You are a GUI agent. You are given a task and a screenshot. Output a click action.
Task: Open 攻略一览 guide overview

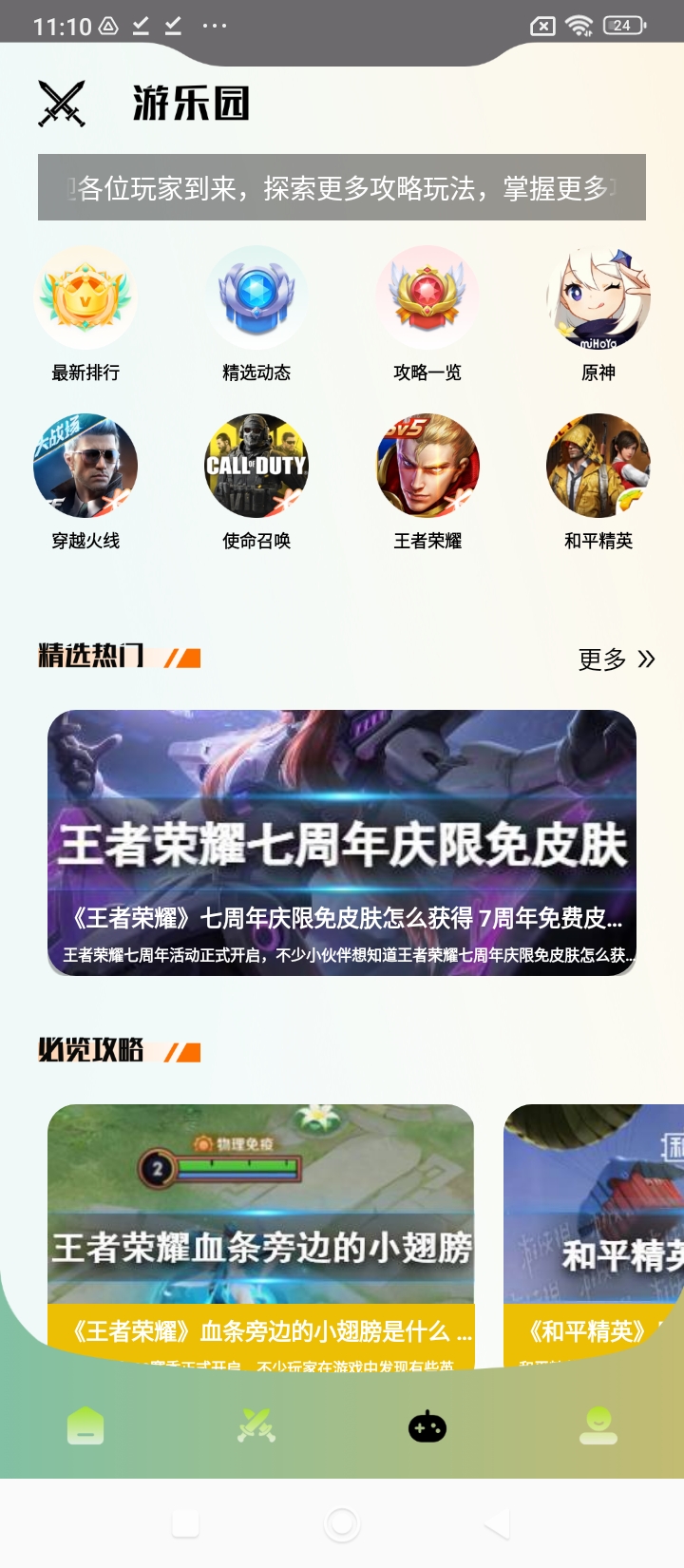[427, 299]
